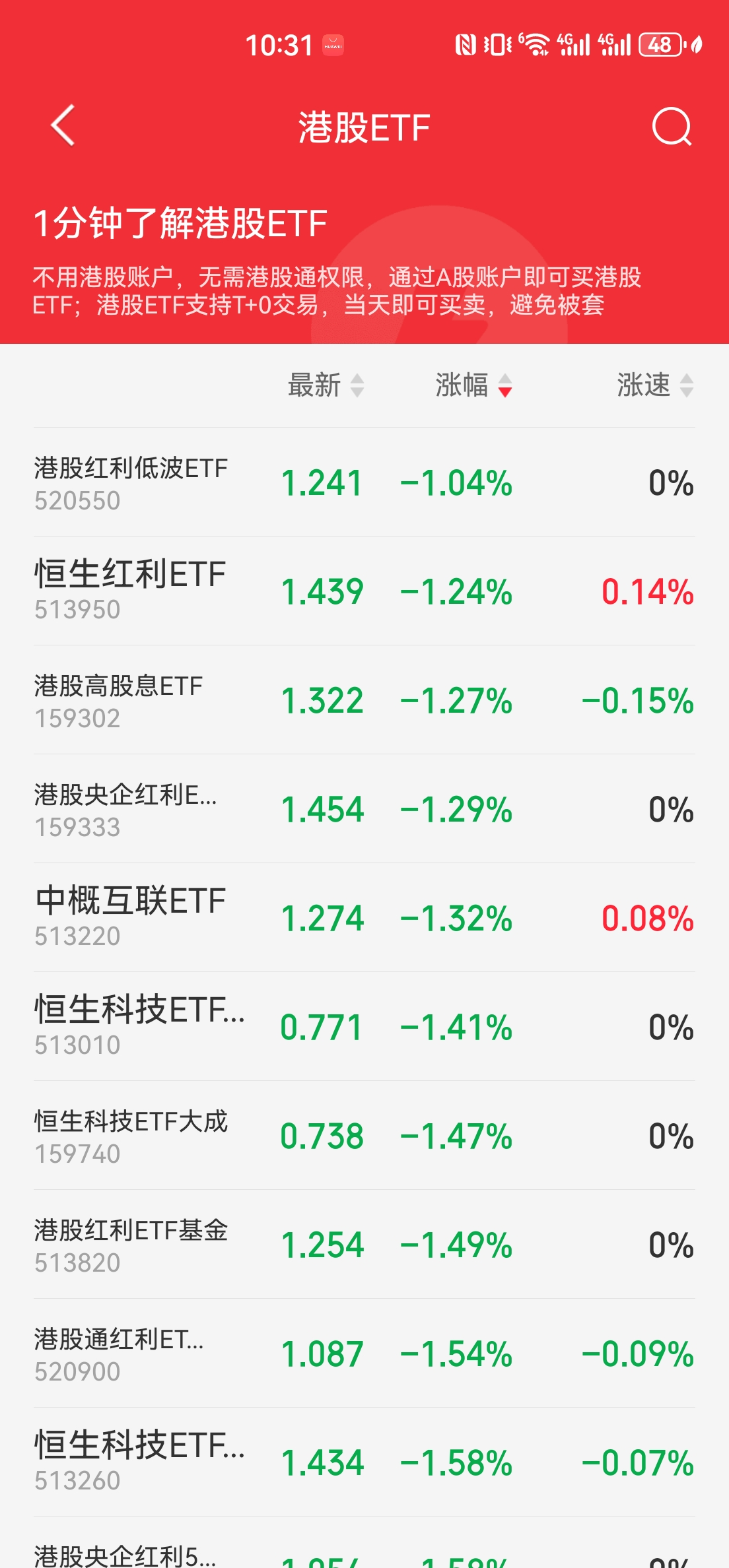View the ETF with code 513260
This screenshot has width=729, height=1568.
364,1462
